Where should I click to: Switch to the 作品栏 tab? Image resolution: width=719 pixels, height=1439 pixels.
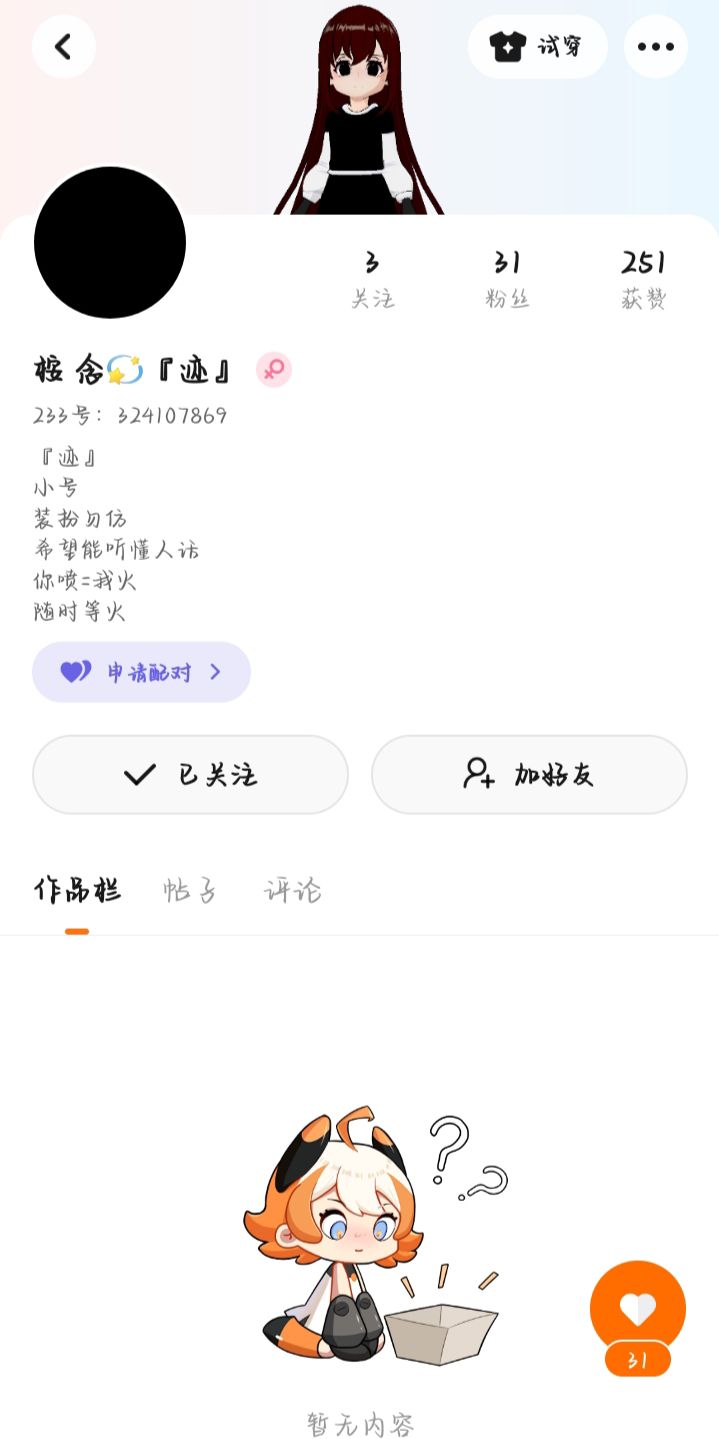tap(77, 890)
